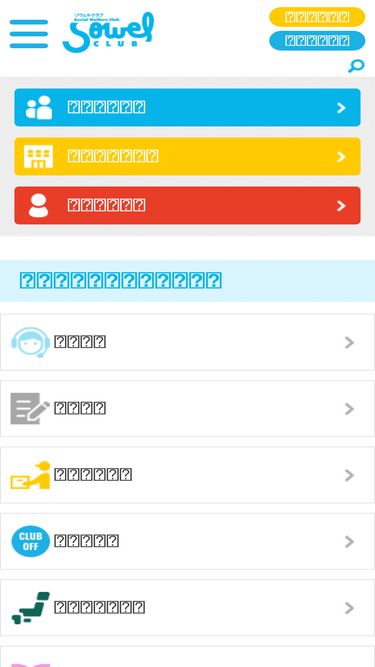Image resolution: width=375 pixels, height=667 pixels.
Task: Tap the yellow pill button in the header
Action: tap(317, 17)
